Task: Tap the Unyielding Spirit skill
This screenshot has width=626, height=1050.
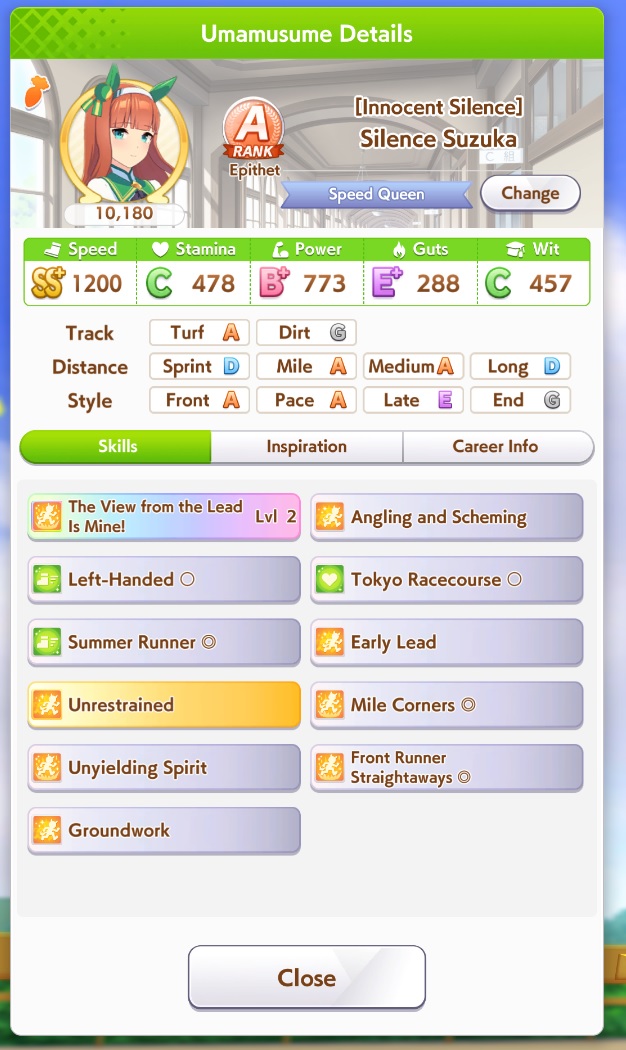Action: click(164, 767)
